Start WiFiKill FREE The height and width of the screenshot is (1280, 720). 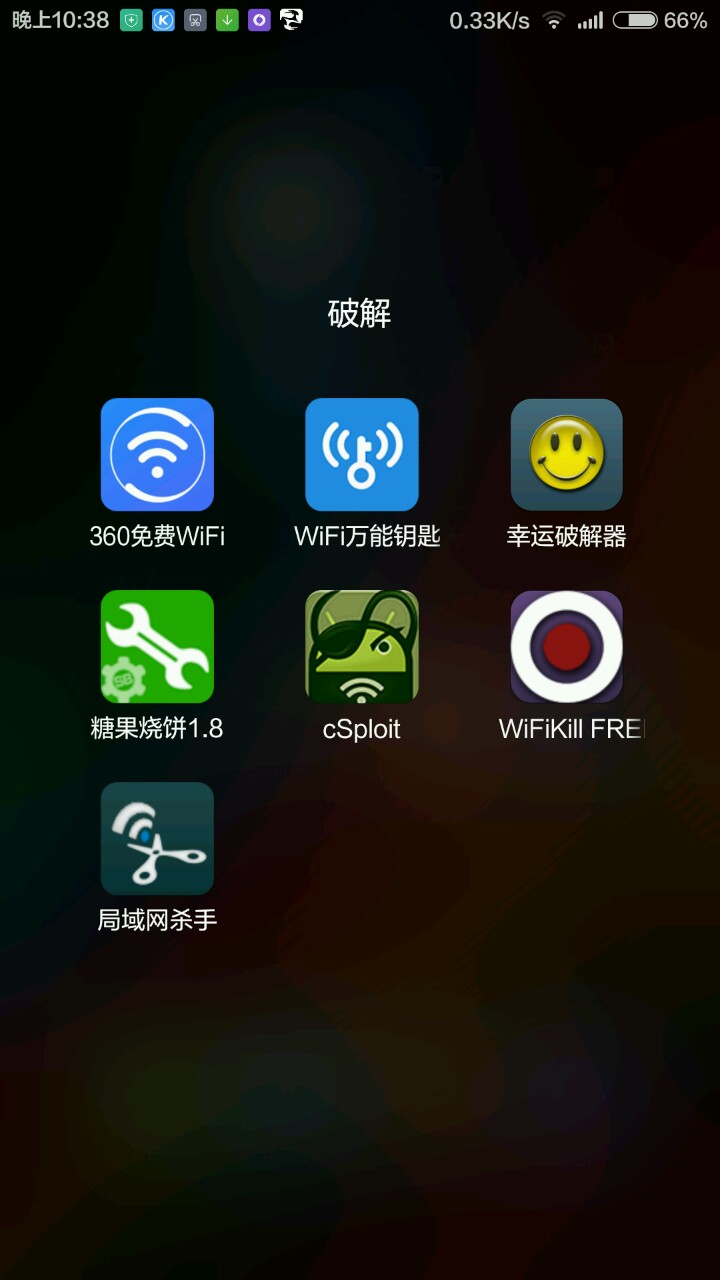[x=566, y=647]
